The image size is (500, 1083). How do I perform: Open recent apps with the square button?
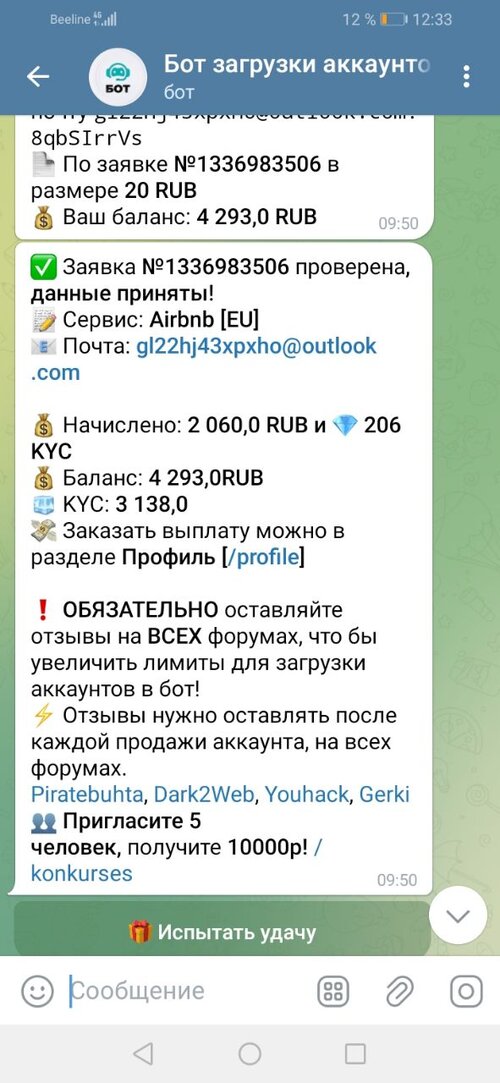point(355,1053)
